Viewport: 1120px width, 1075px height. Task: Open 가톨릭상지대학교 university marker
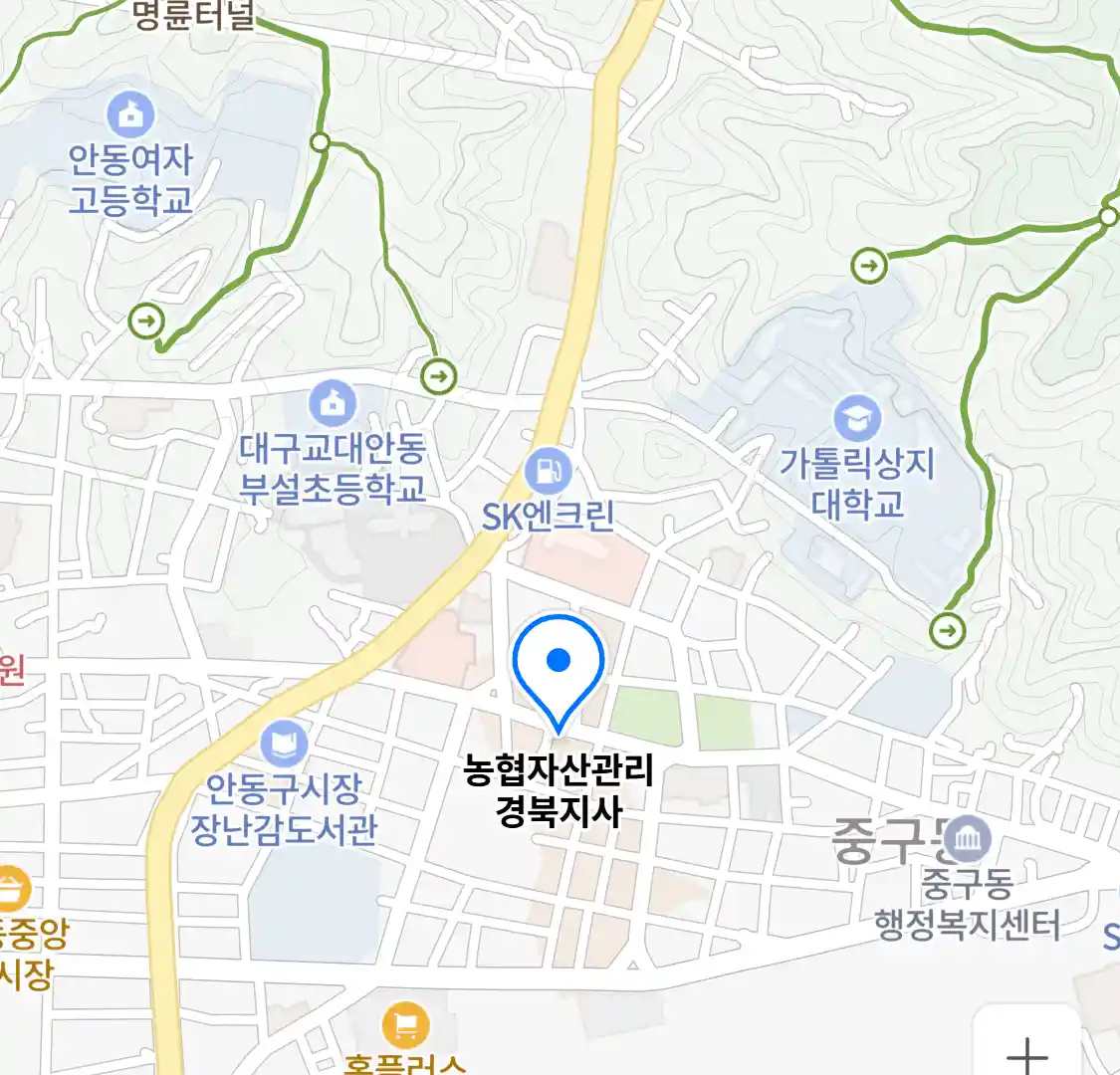point(856,419)
